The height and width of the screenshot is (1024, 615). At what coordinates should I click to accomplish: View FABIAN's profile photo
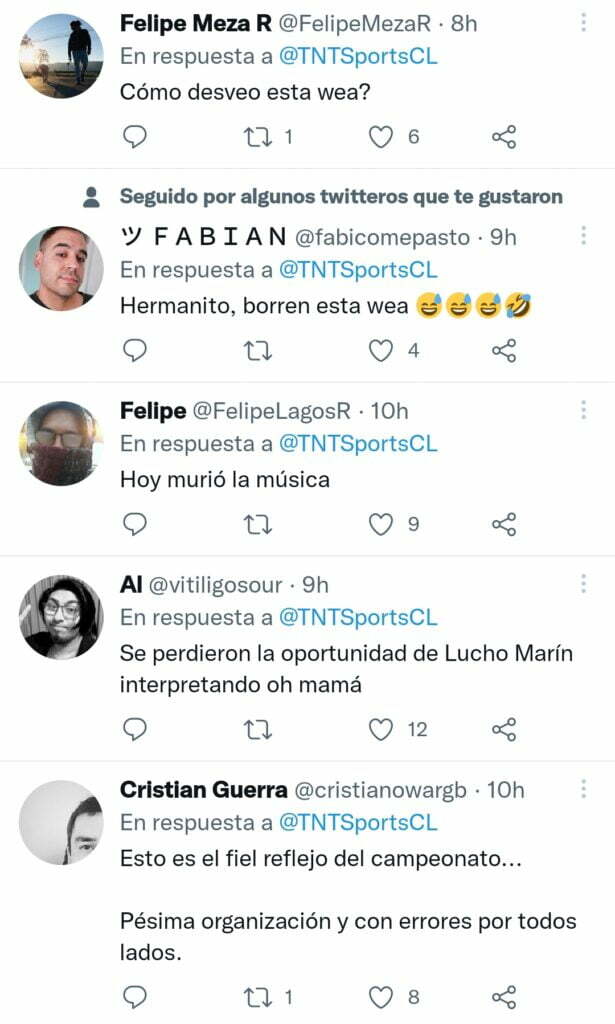tap(61, 268)
